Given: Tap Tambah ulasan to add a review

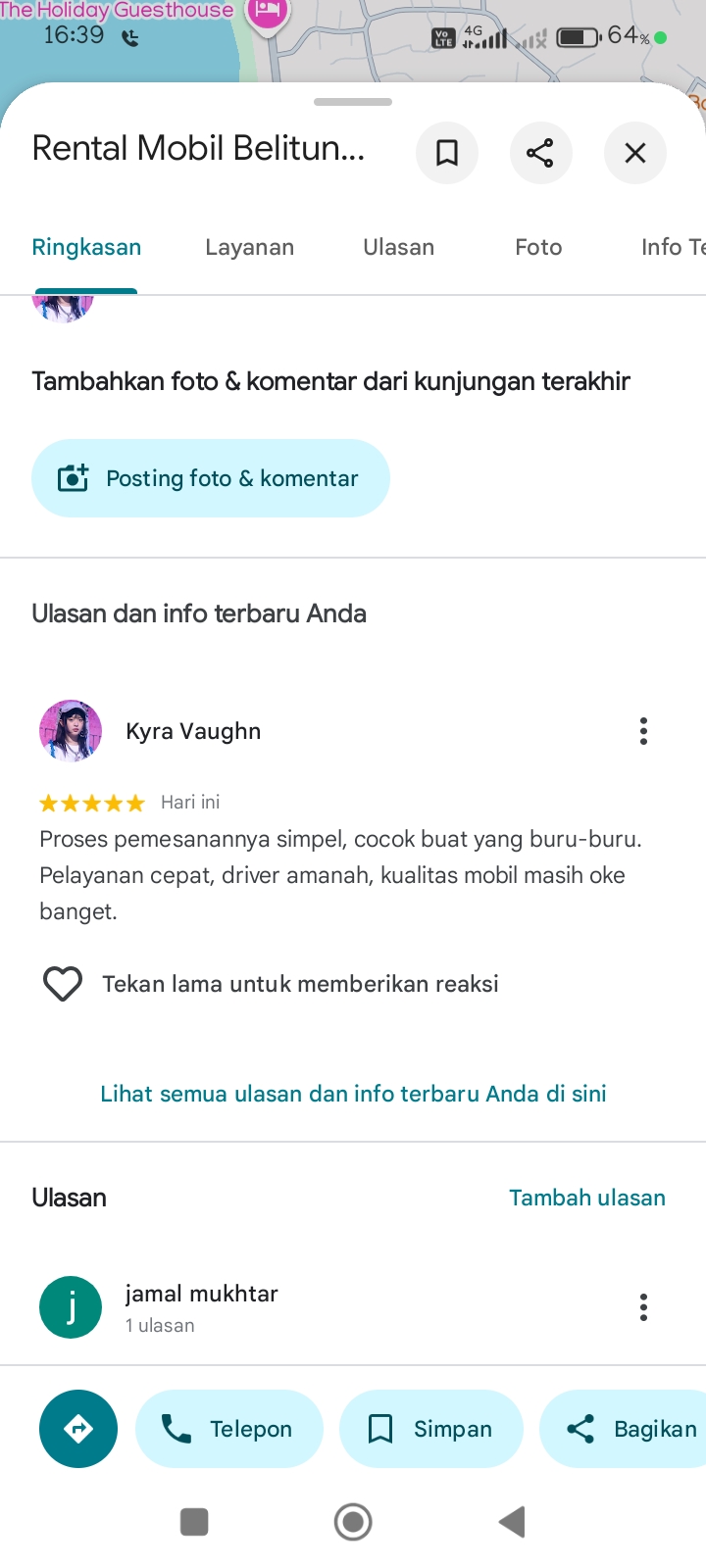Looking at the screenshot, I should (587, 1198).
